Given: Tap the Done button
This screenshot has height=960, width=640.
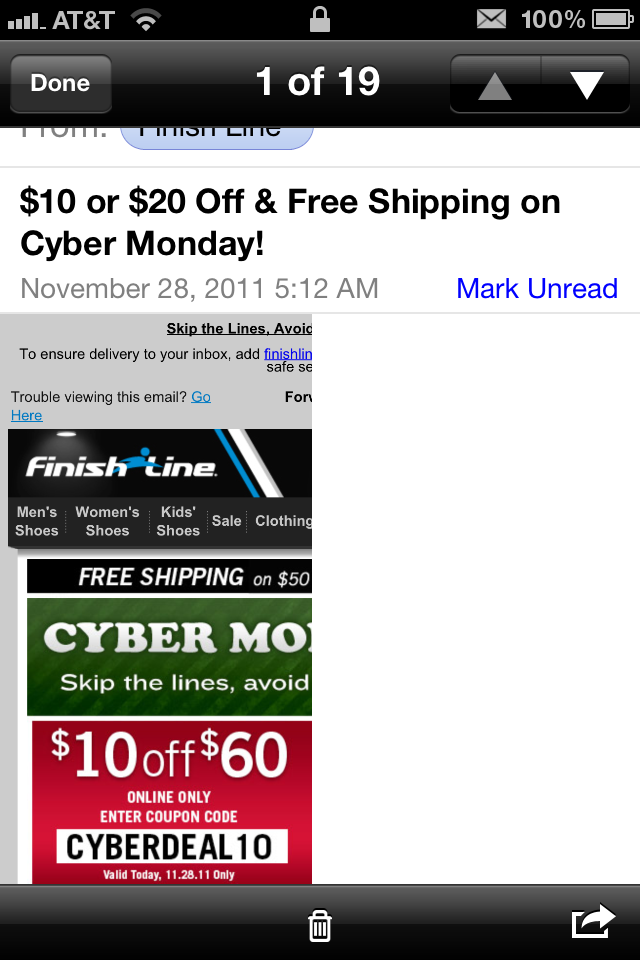Looking at the screenshot, I should tap(60, 84).
